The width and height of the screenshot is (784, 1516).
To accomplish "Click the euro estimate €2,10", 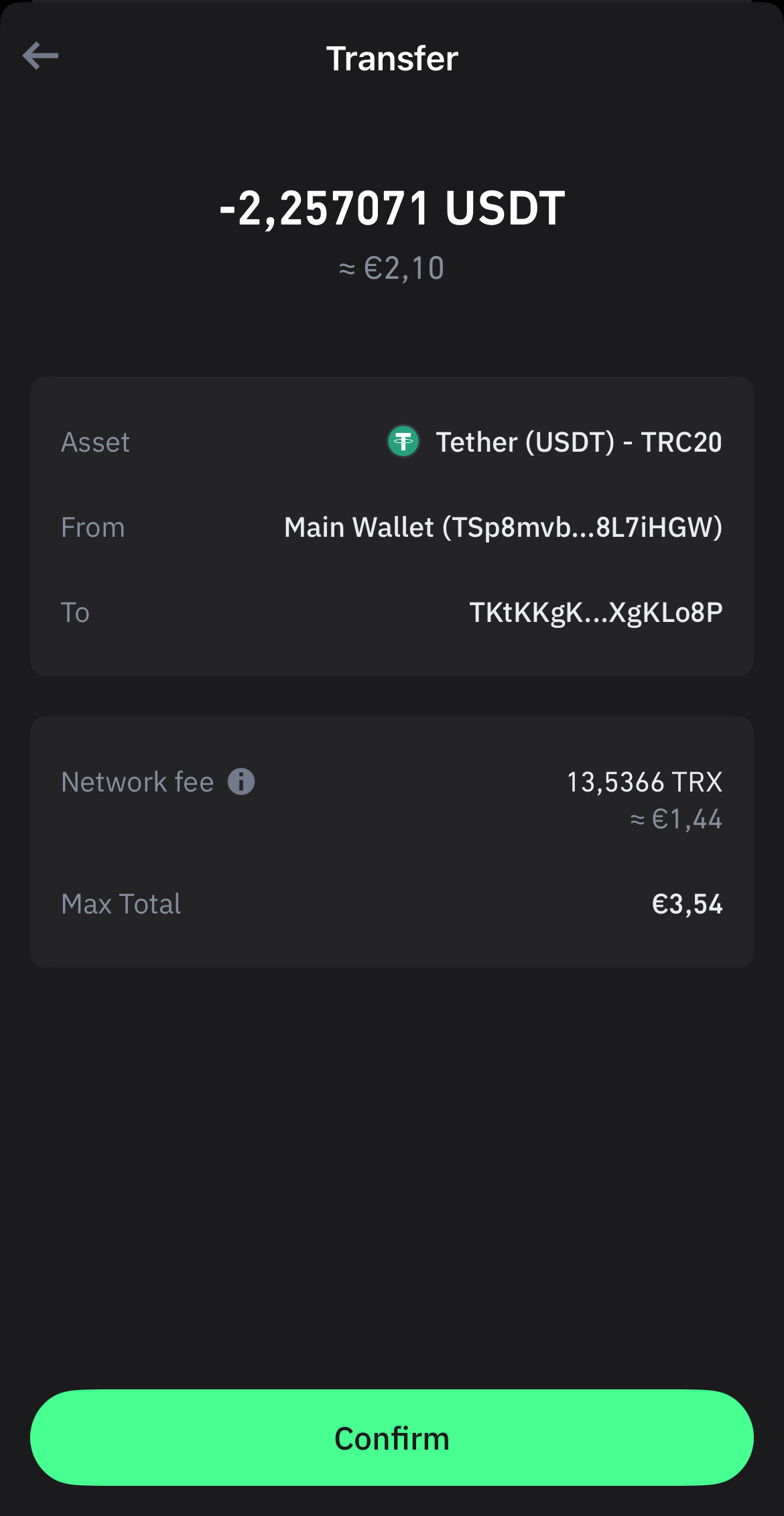I will [x=392, y=267].
